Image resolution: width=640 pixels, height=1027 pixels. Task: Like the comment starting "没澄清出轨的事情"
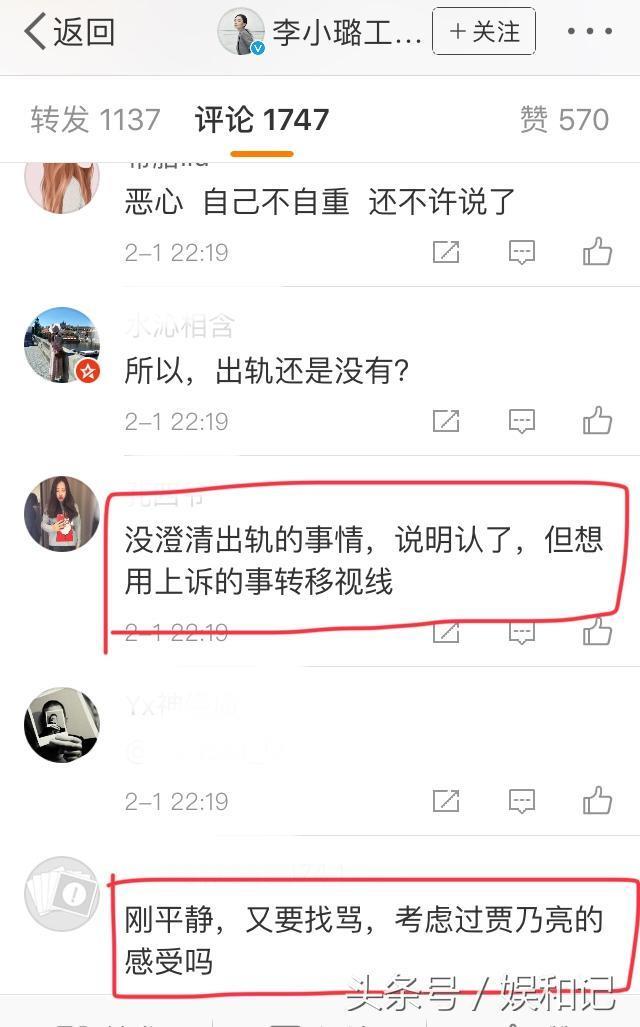[x=598, y=632]
